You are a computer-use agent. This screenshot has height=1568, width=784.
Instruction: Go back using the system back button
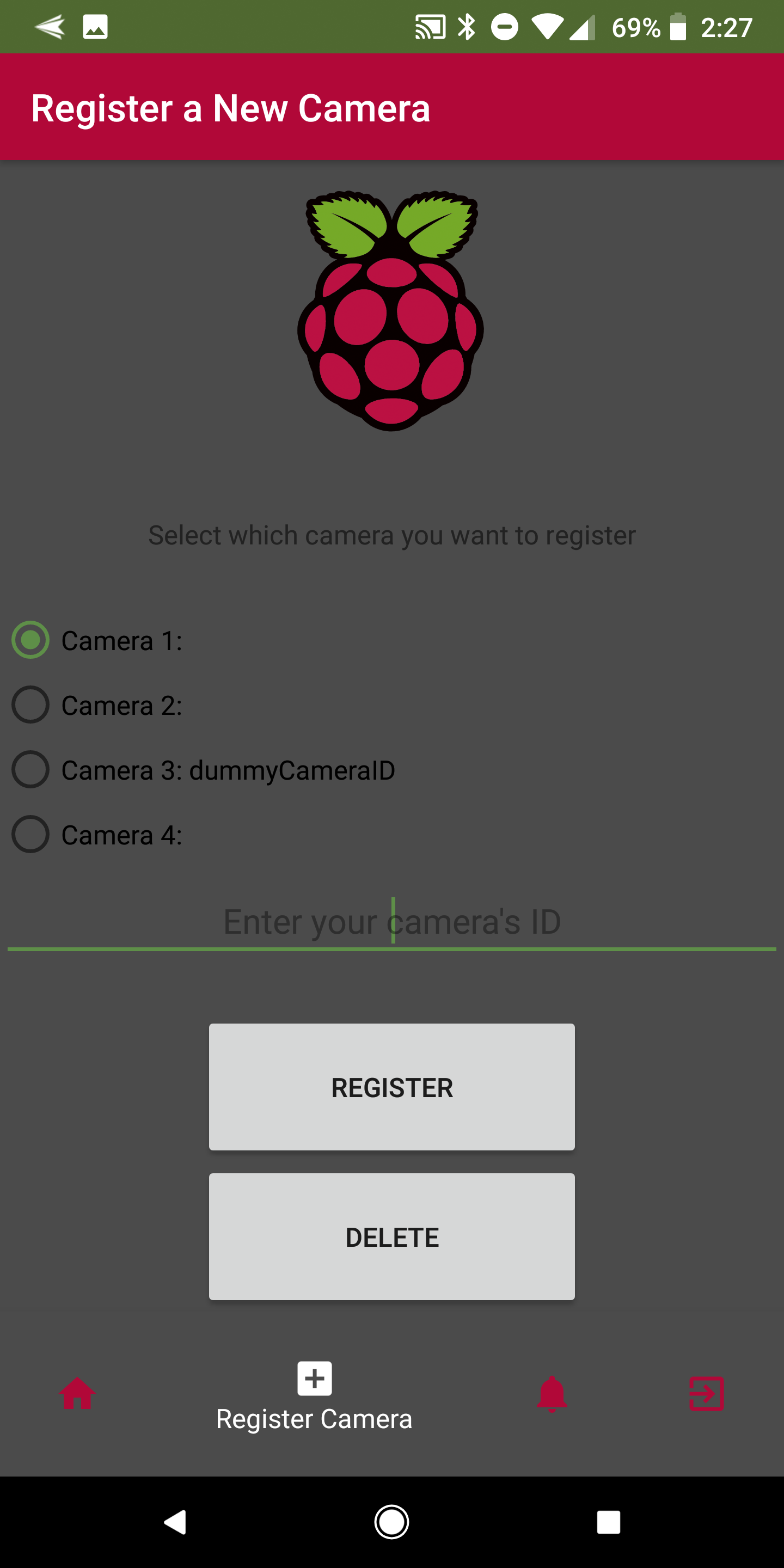click(x=175, y=1522)
